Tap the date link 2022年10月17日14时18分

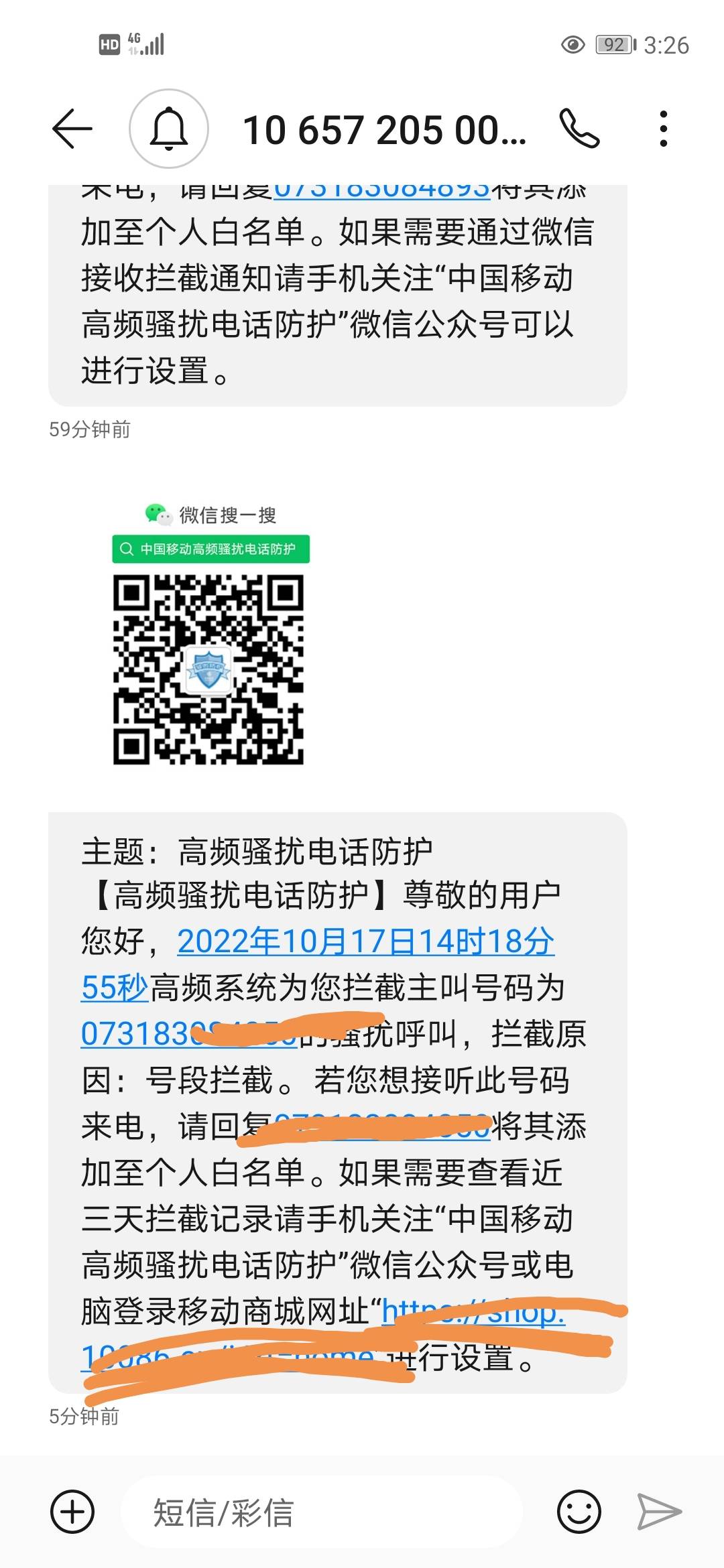[365, 941]
